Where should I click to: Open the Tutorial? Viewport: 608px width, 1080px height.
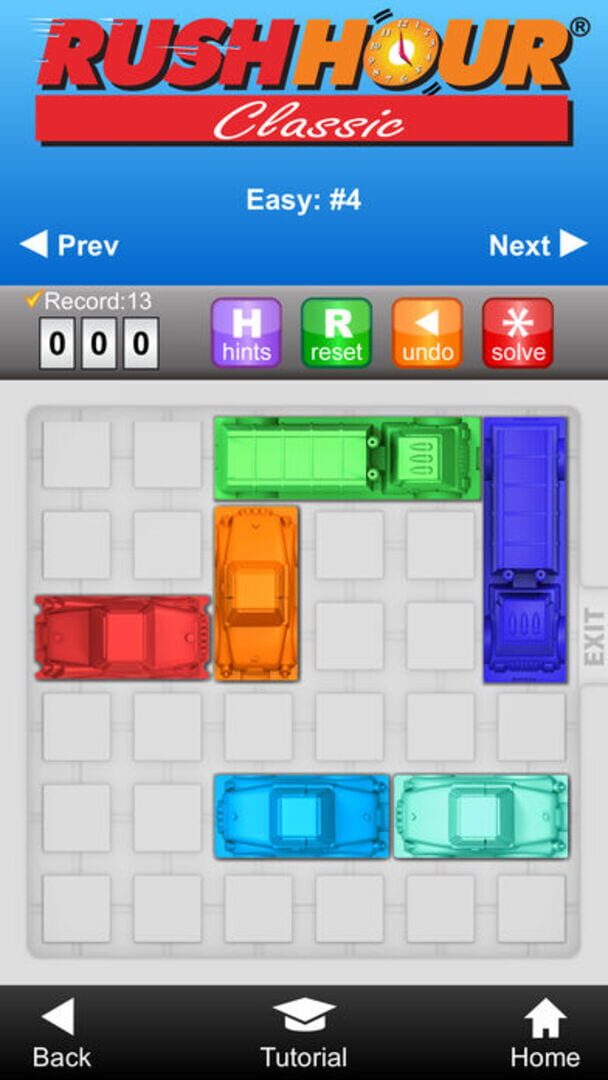pyautogui.click(x=304, y=1035)
